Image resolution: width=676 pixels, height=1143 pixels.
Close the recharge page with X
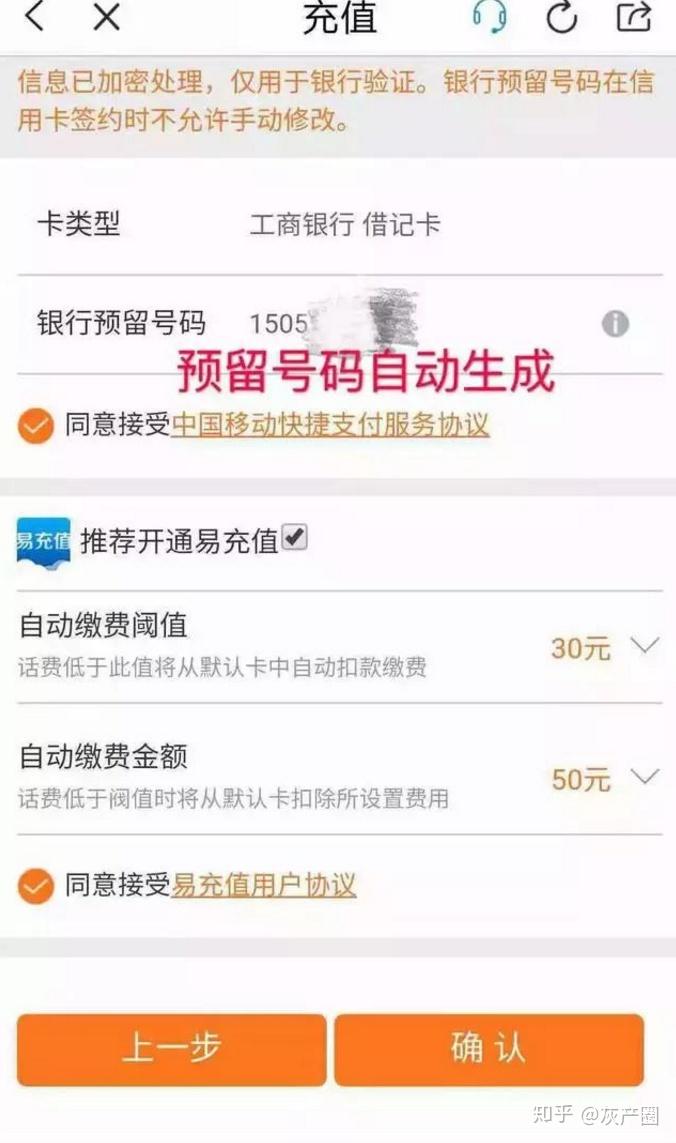(106, 16)
